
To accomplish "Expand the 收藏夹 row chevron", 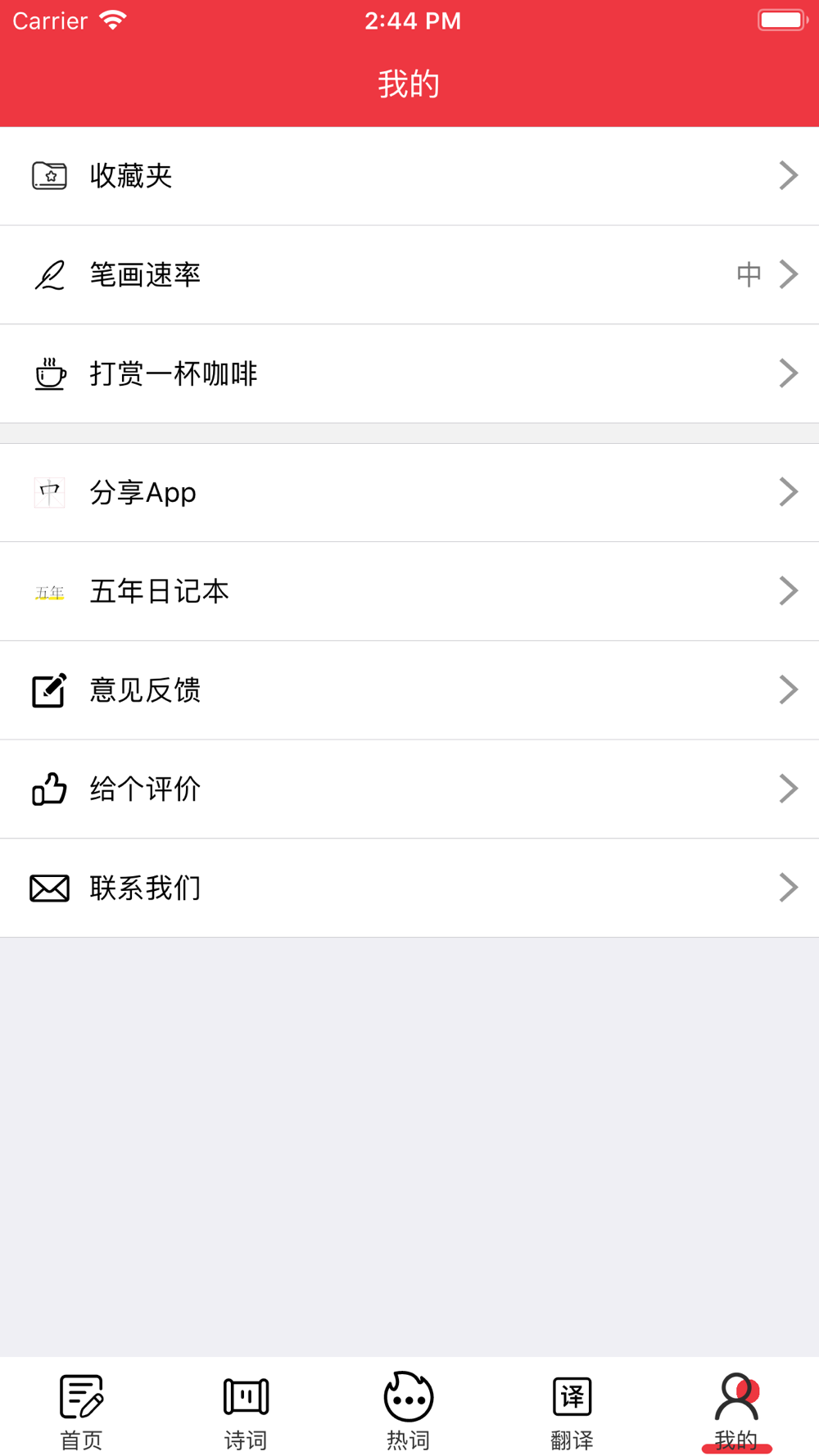I will click(x=789, y=175).
